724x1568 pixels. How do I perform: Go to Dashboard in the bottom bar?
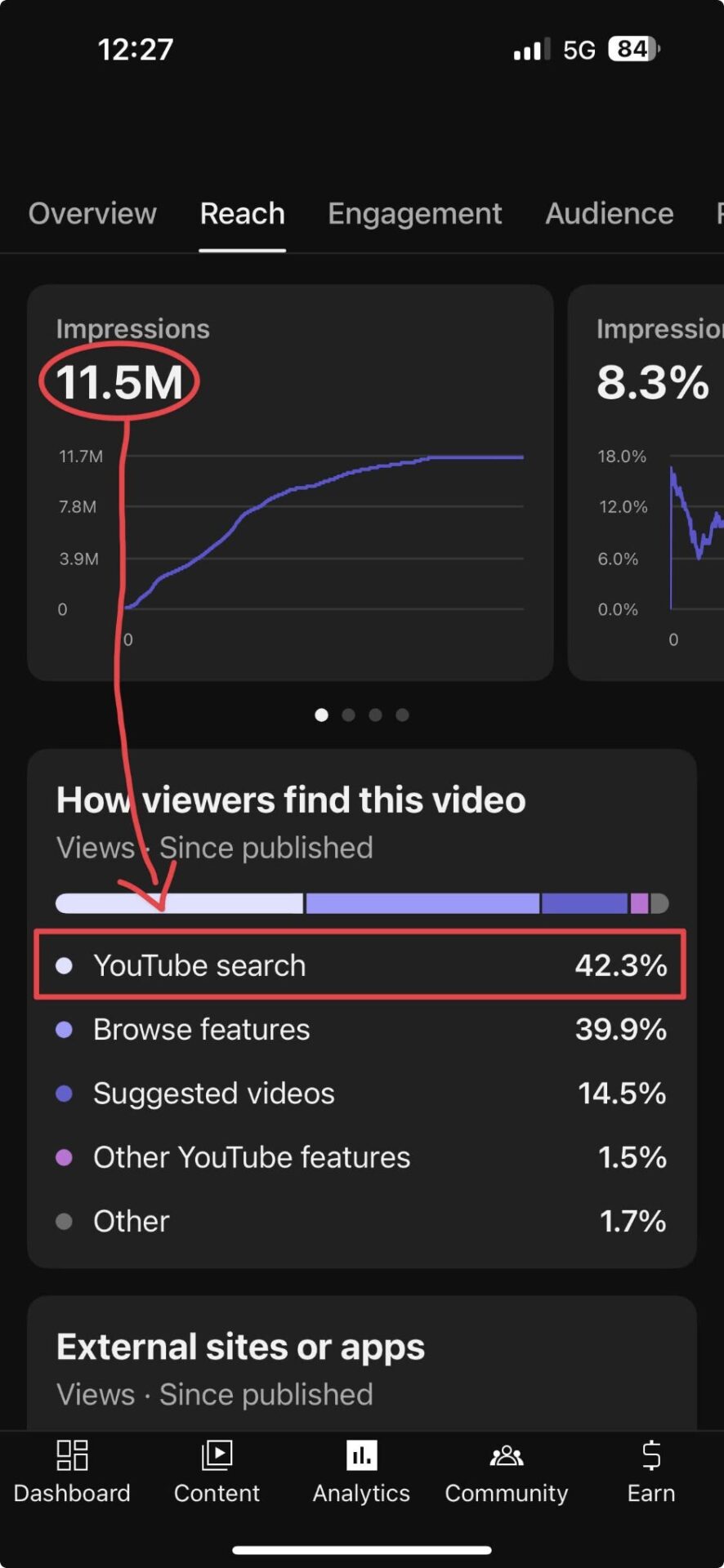(x=72, y=1472)
